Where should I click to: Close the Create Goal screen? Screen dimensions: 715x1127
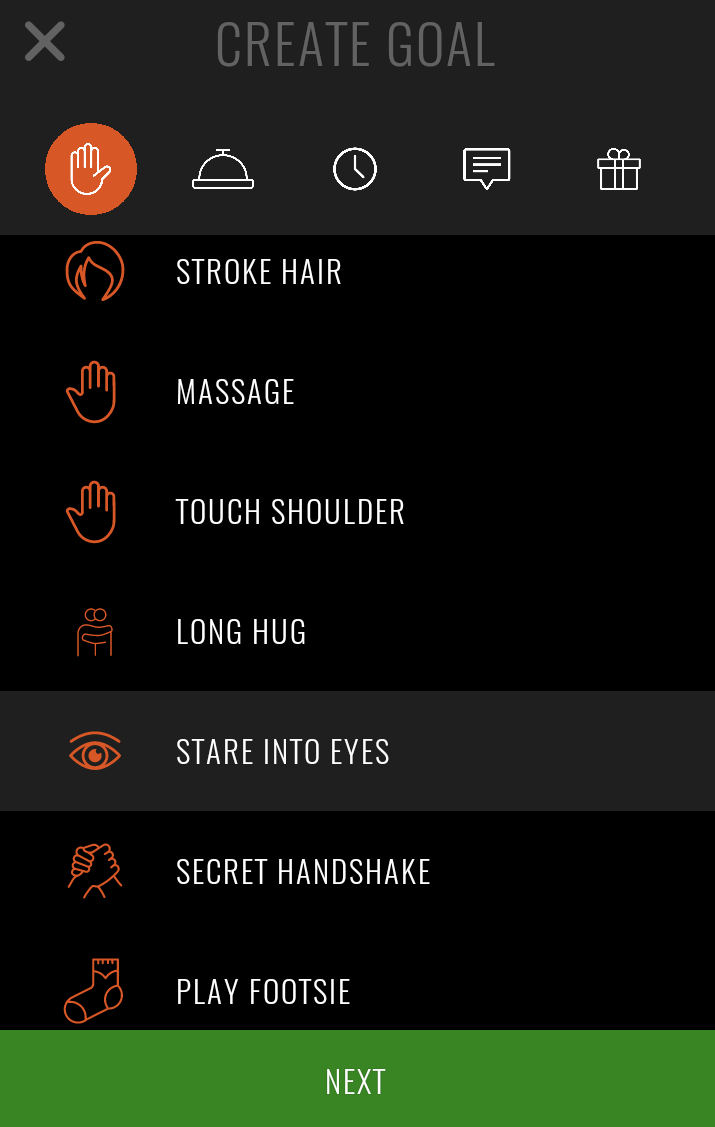[x=45, y=42]
